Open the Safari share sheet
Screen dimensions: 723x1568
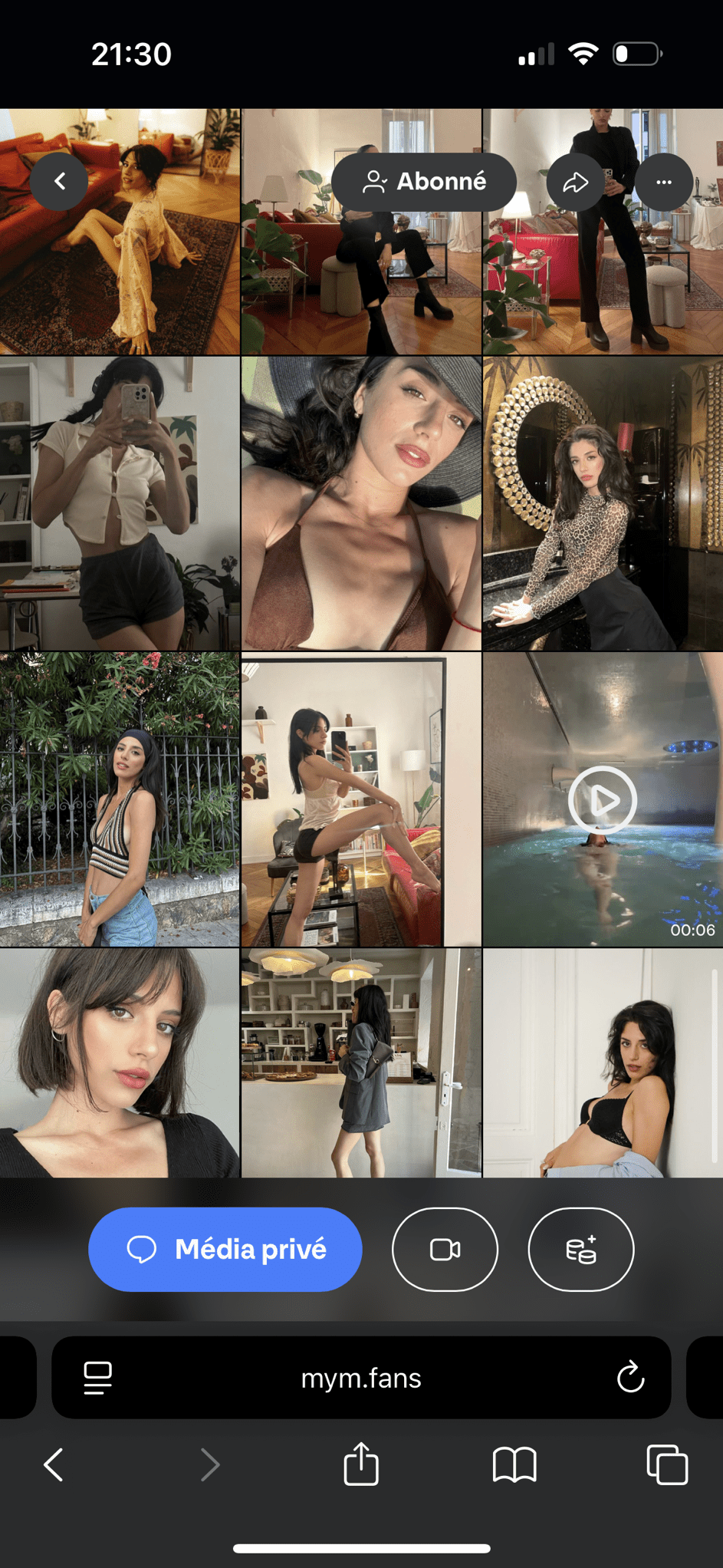361,1464
